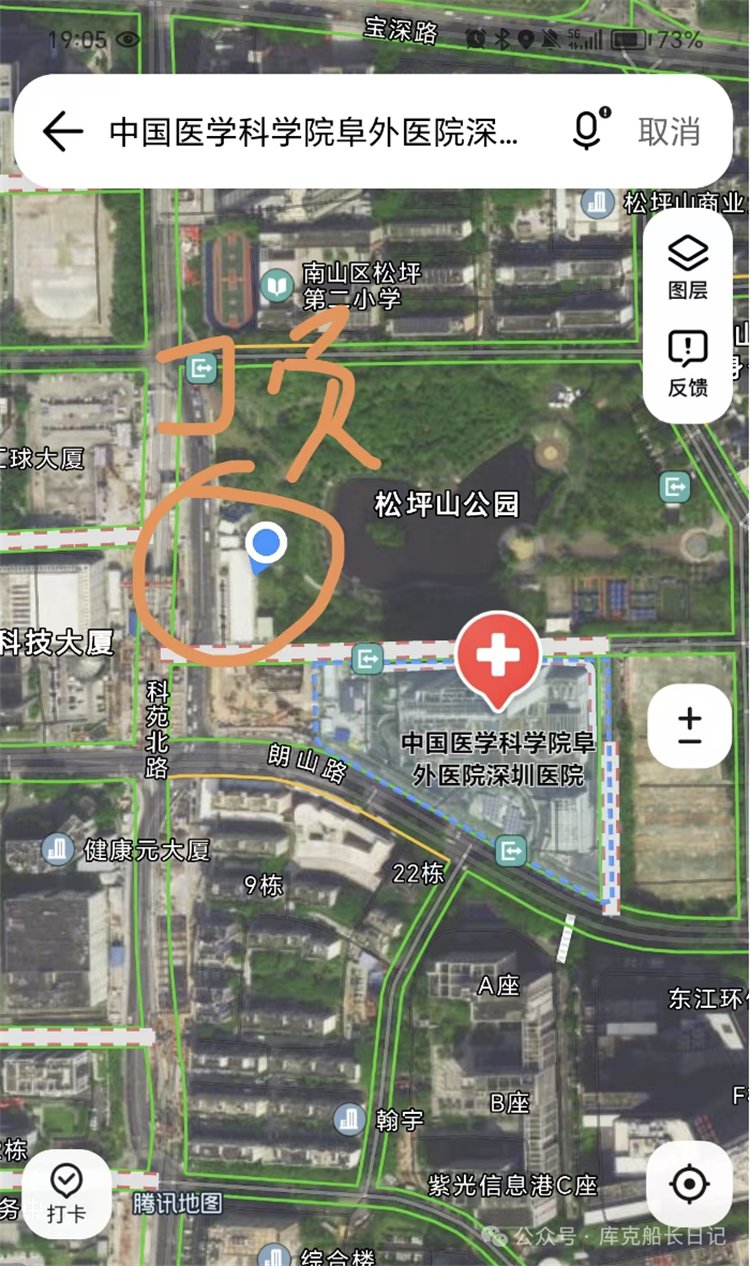
Task: Select the 健康元大厦 building marker
Action: 59,851
